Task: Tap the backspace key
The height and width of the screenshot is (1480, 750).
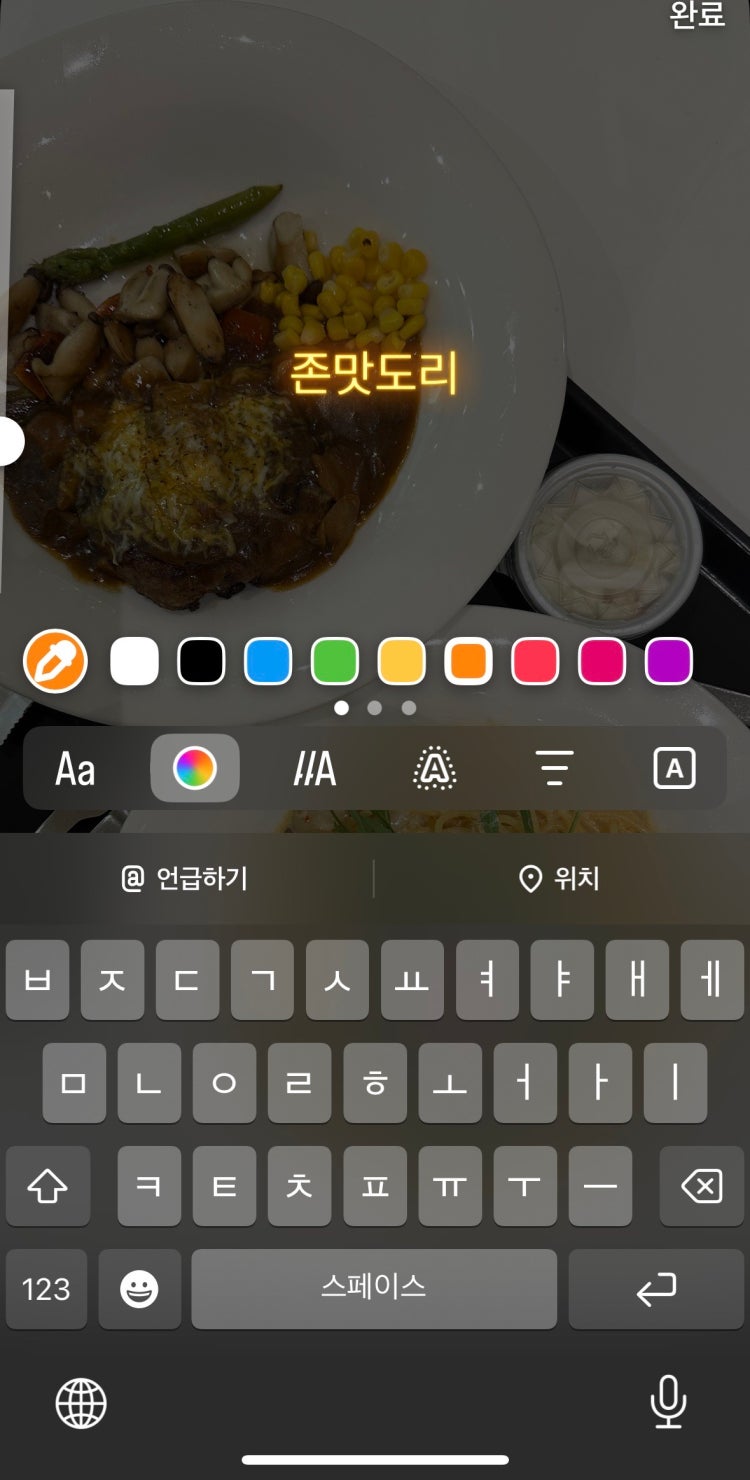Action: (x=701, y=1187)
